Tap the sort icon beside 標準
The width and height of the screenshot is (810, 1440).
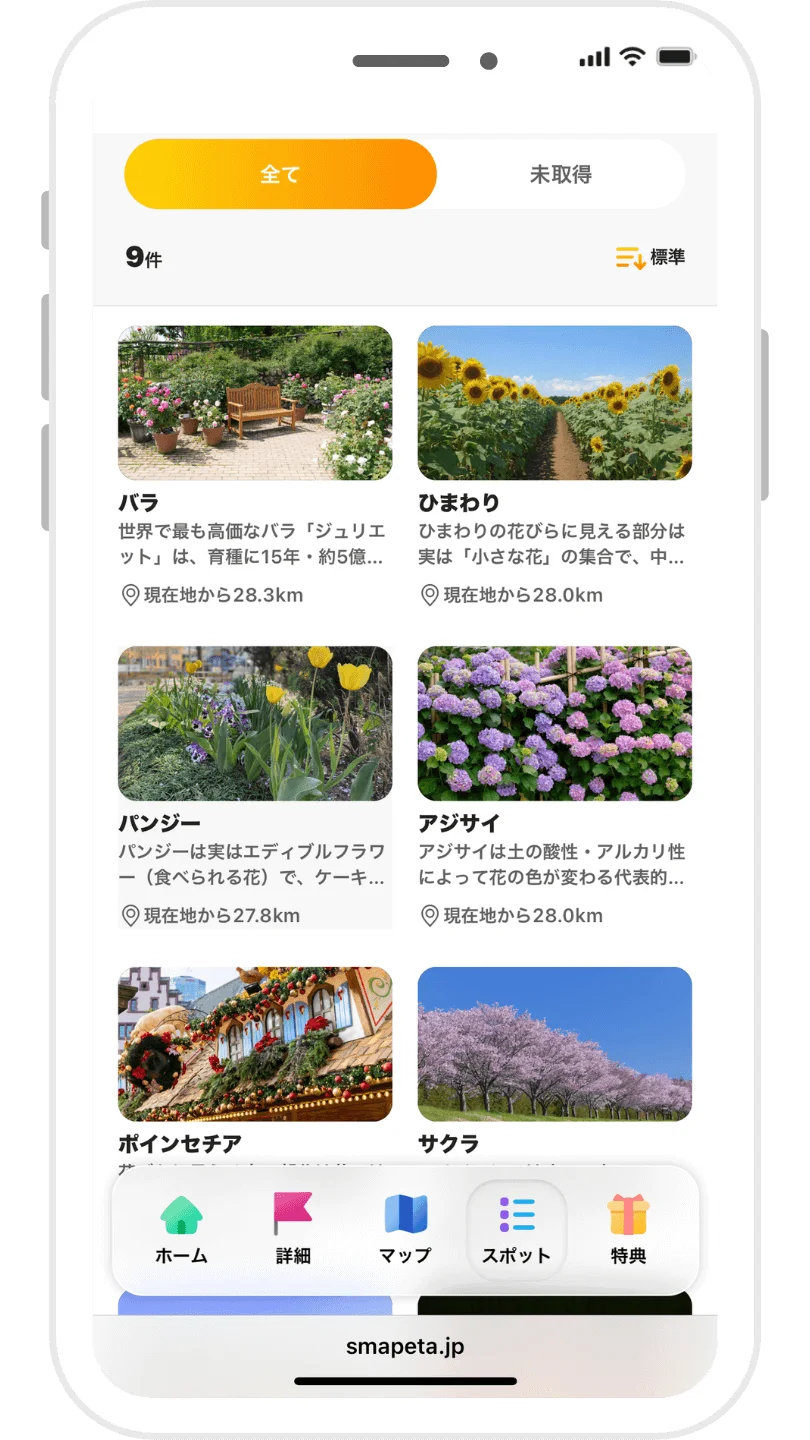pyautogui.click(x=630, y=257)
